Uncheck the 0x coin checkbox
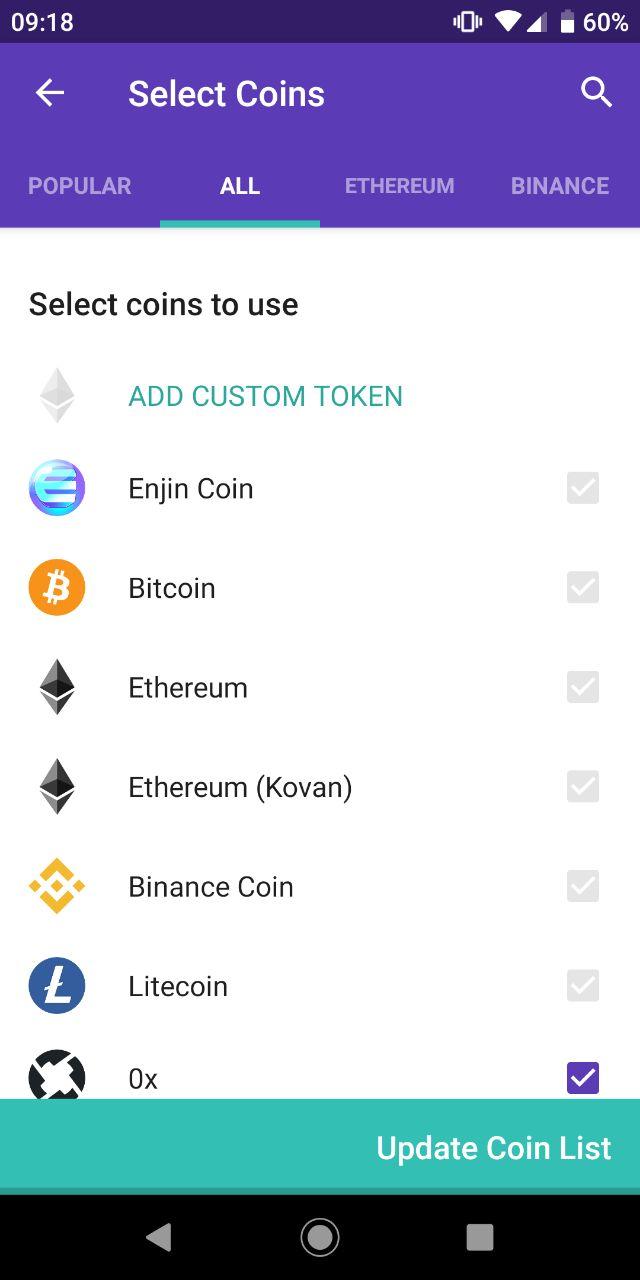The image size is (640, 1280). (x=583, y=1078)
